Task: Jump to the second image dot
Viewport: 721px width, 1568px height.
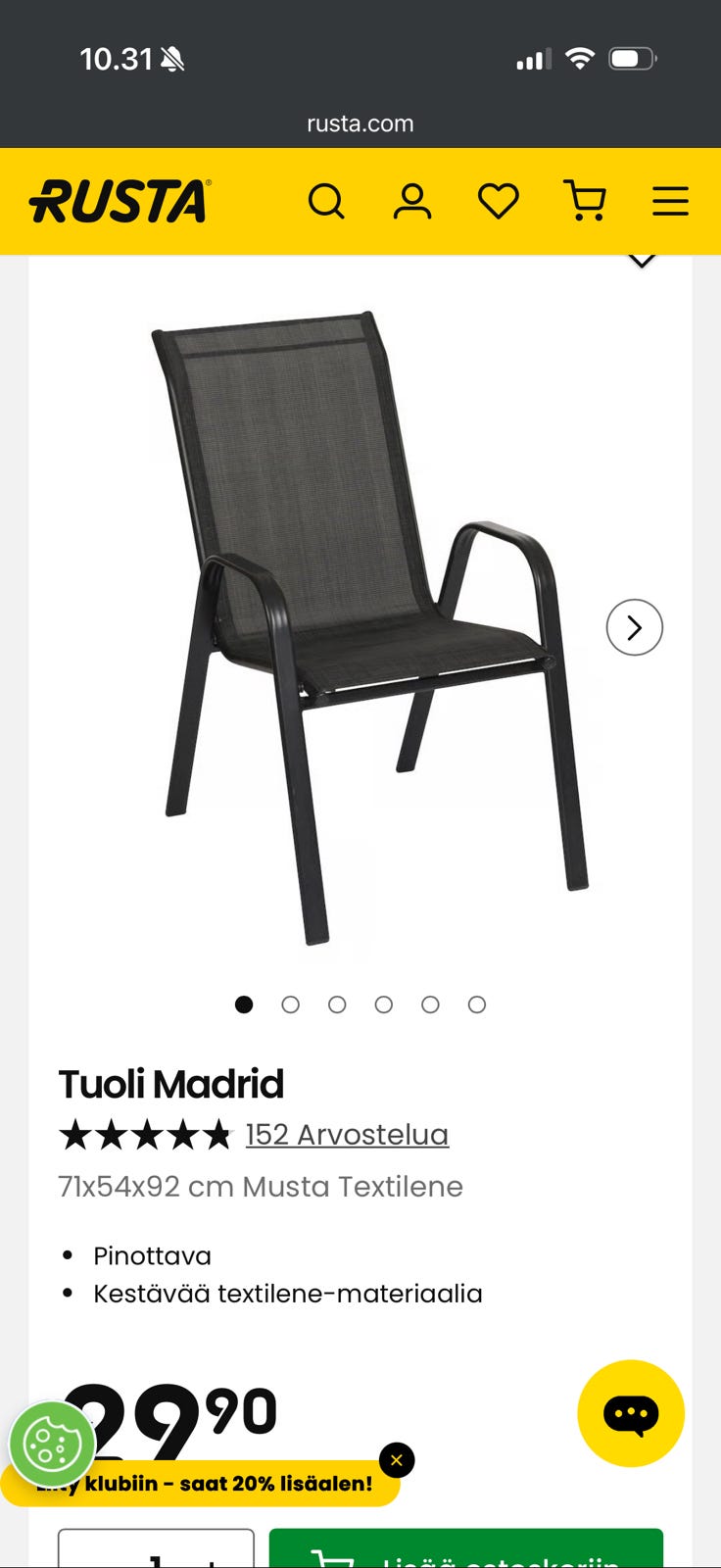Action: pyautogui.click(x=290, y=1004)
